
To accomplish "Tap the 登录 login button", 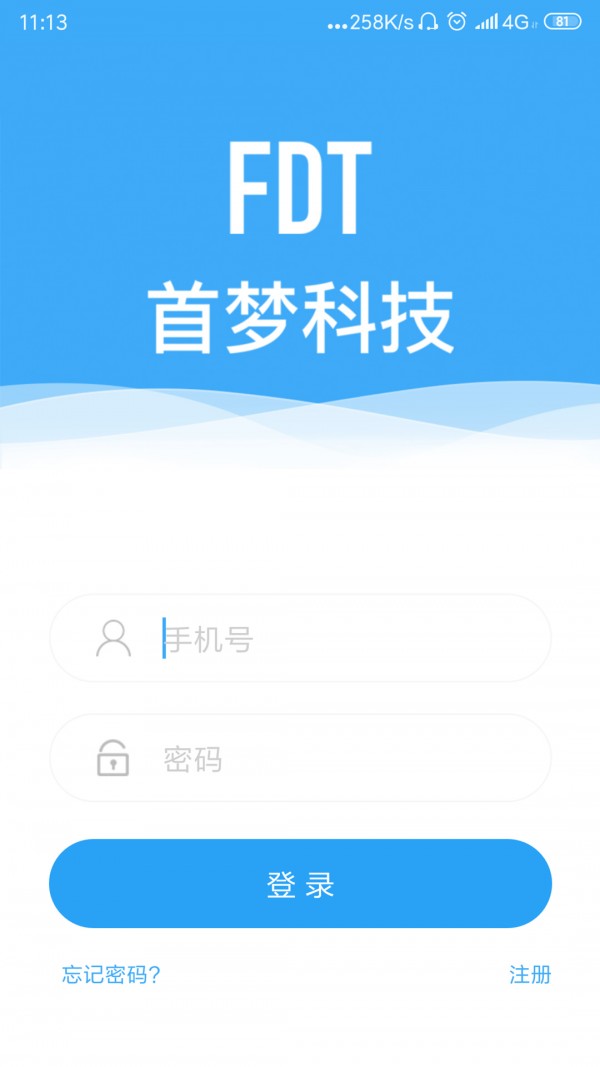I will (300, 884).
